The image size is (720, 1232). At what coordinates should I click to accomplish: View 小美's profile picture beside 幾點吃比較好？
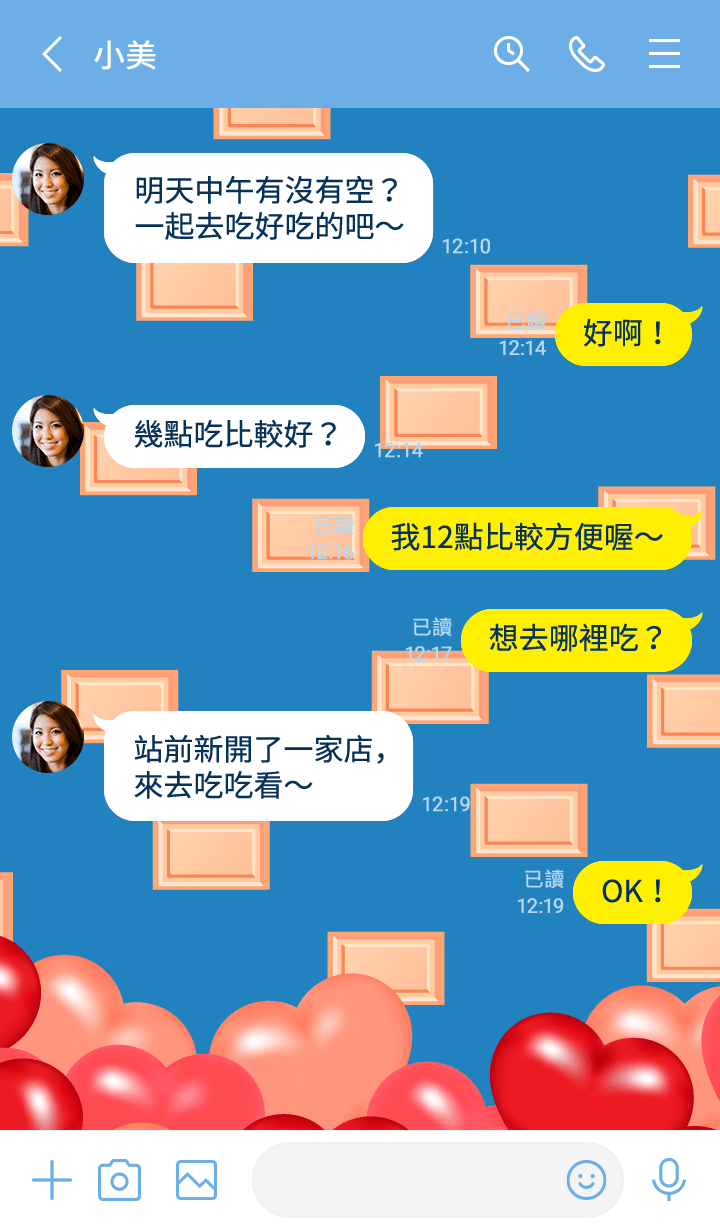[x=48, y=431]
